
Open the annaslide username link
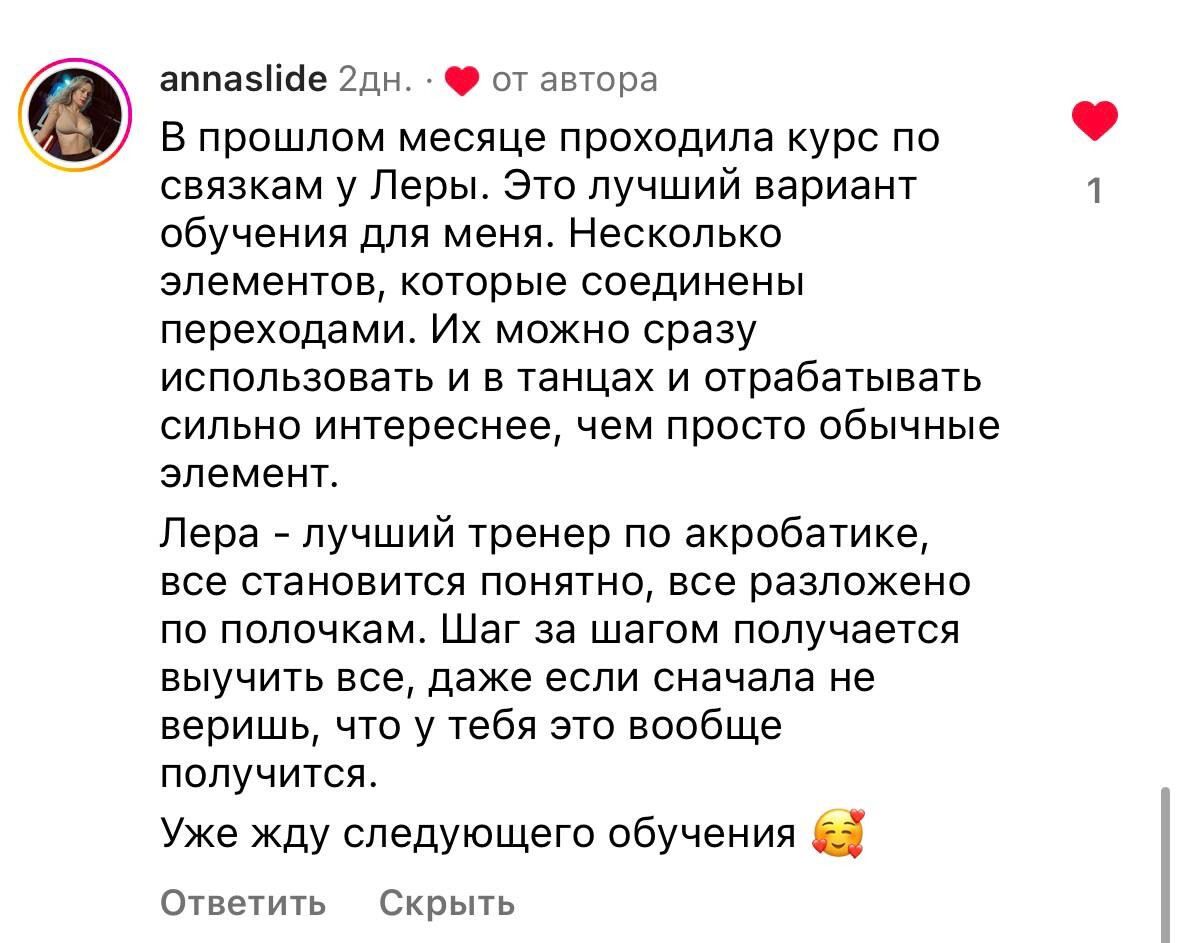[244, 79]
